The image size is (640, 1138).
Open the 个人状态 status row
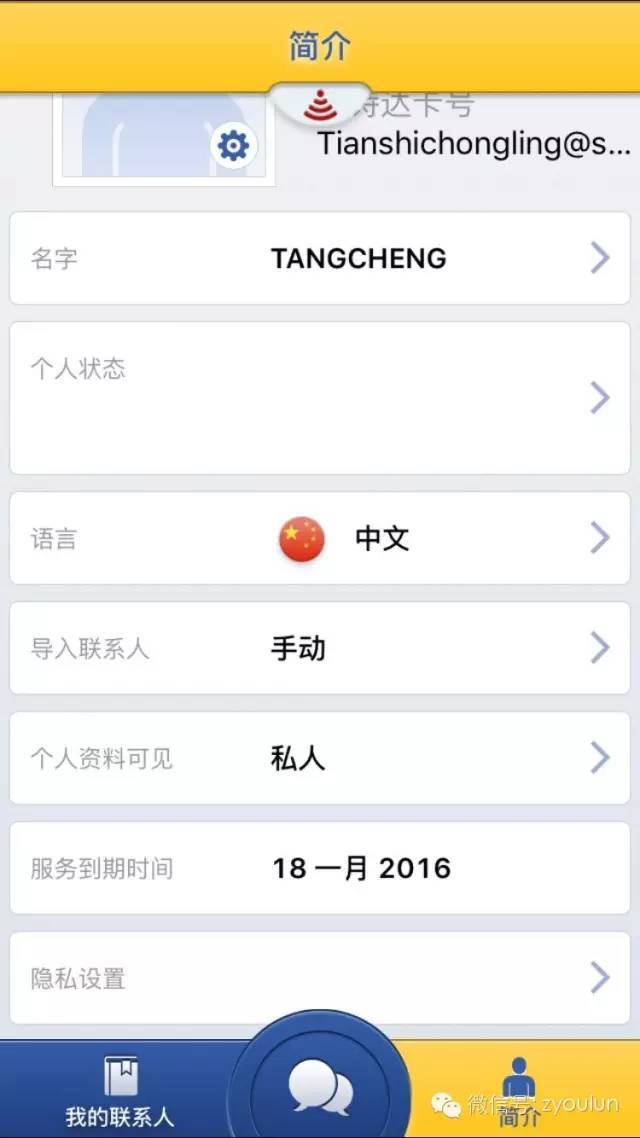point(319,398)
